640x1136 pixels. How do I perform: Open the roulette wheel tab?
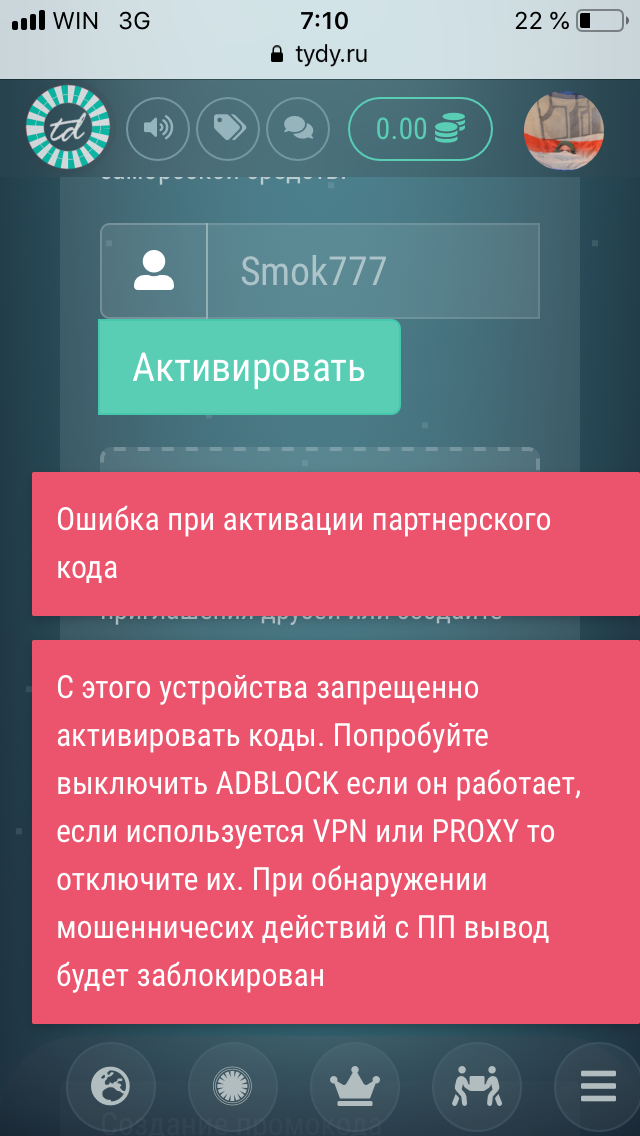tap(232, 1086)
